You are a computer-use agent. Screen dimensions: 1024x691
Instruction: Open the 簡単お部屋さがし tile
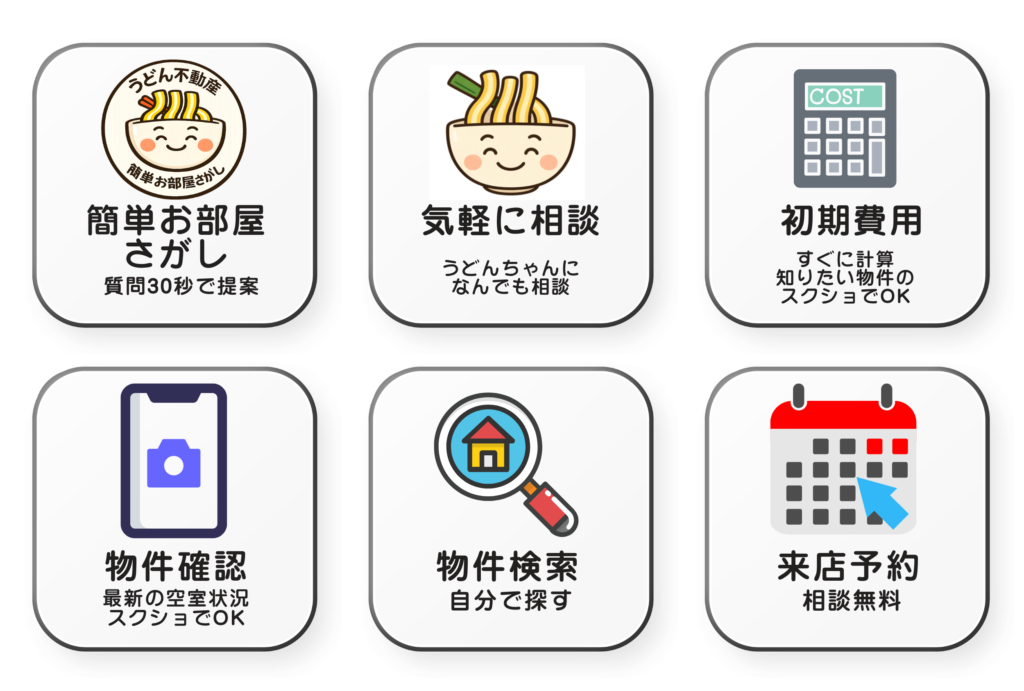pyautogui.click(x=175, y=185)
